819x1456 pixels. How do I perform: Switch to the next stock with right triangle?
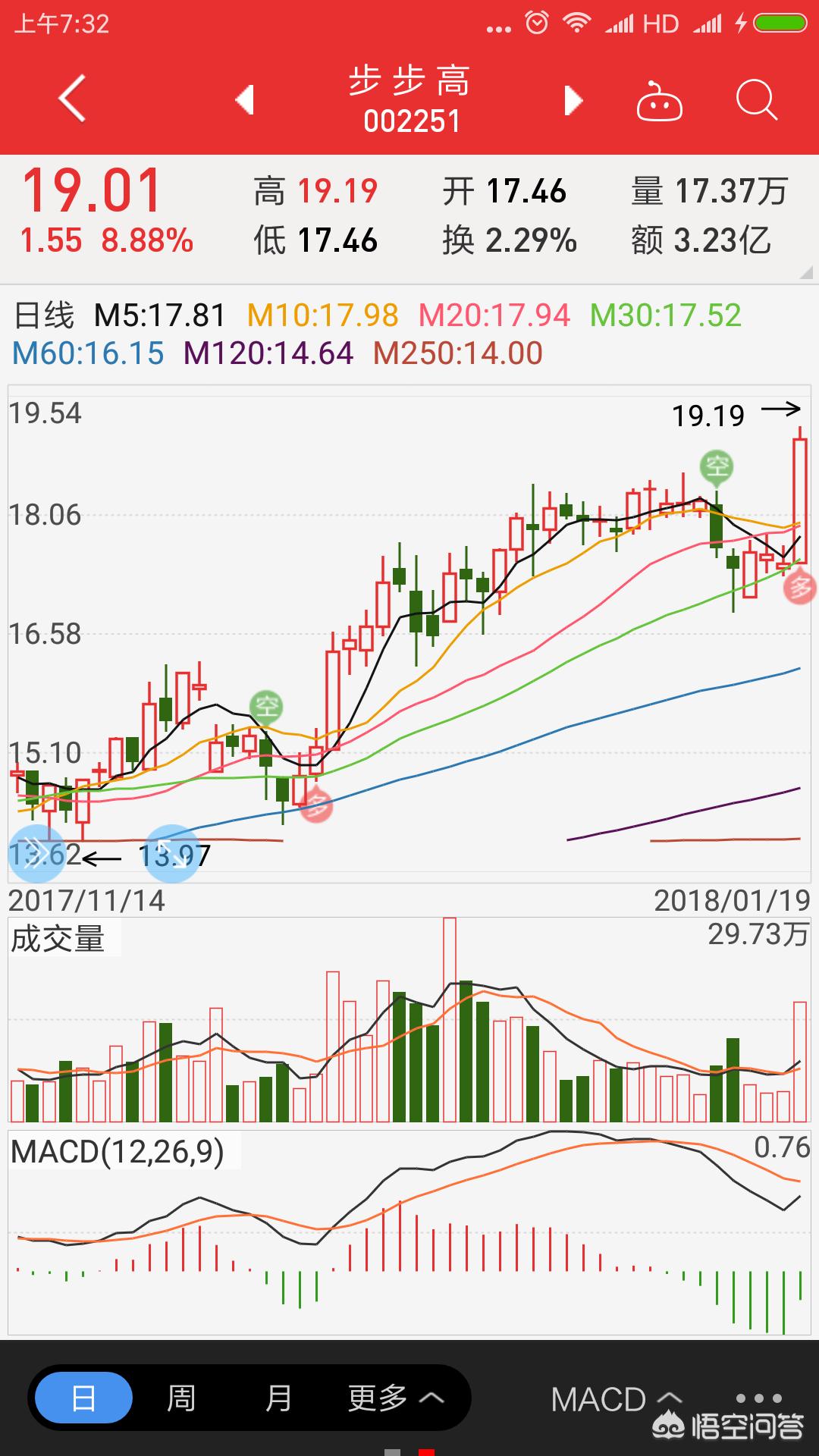[x=573, y=100]
